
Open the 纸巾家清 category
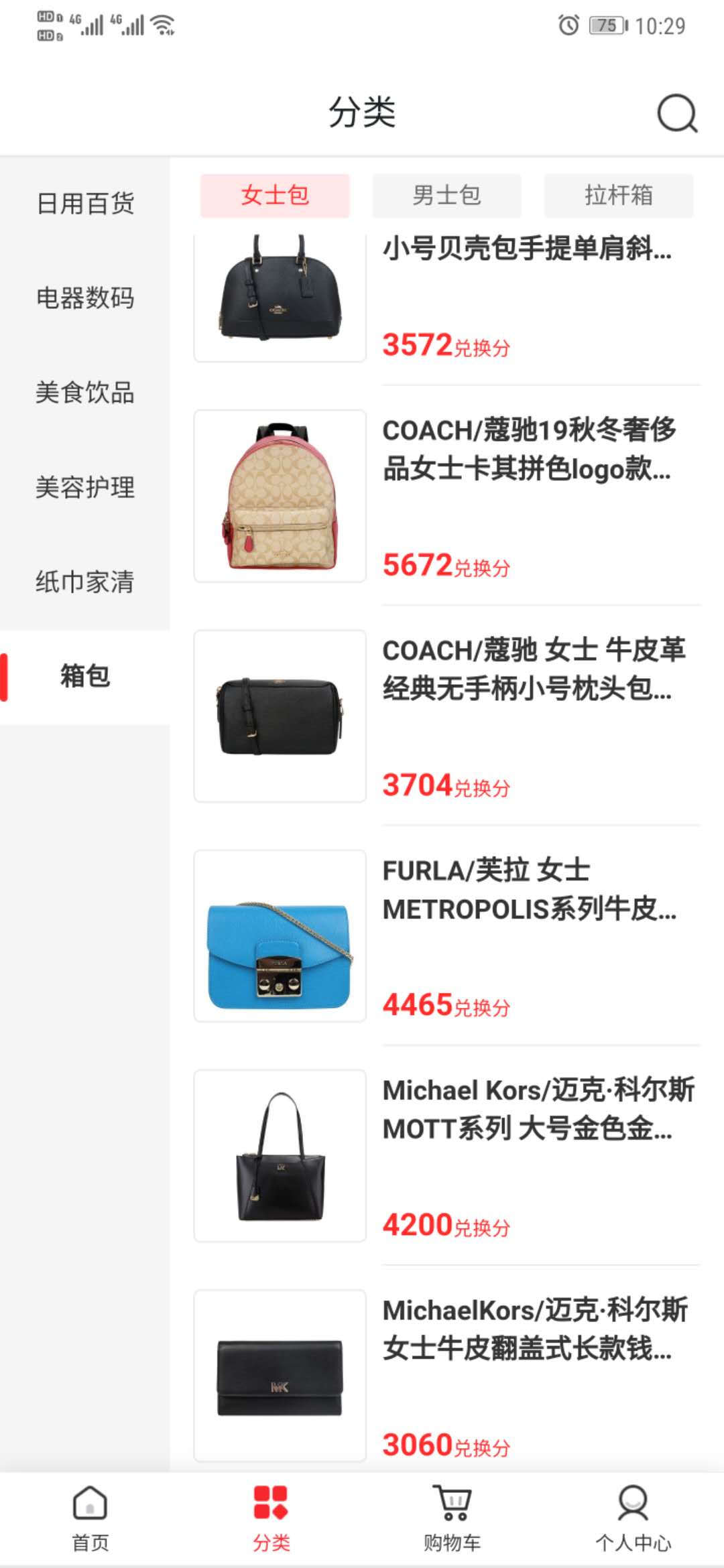pos(85,582)
